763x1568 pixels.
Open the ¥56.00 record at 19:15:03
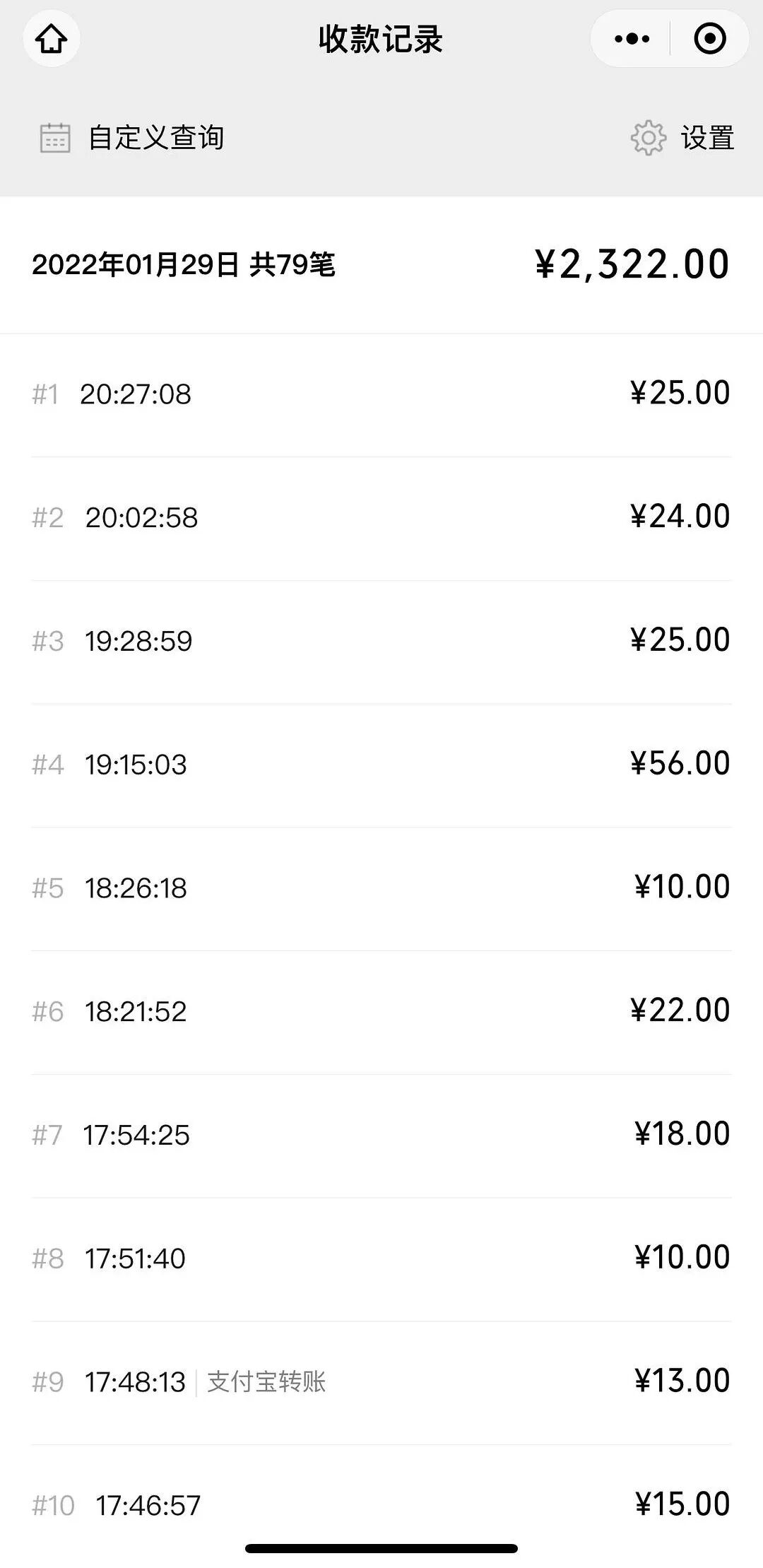381,765
